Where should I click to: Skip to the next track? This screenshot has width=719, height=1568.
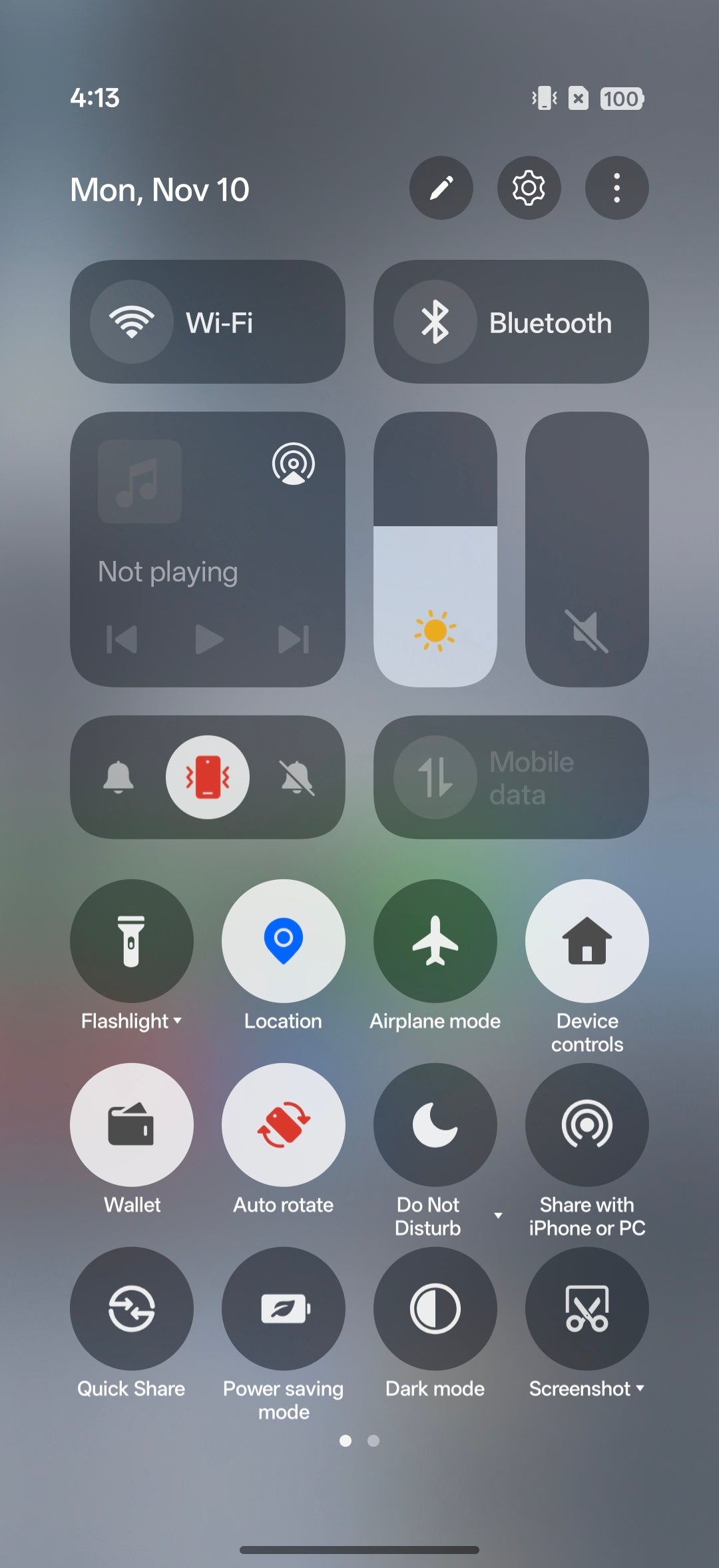[x=293, y=639]
